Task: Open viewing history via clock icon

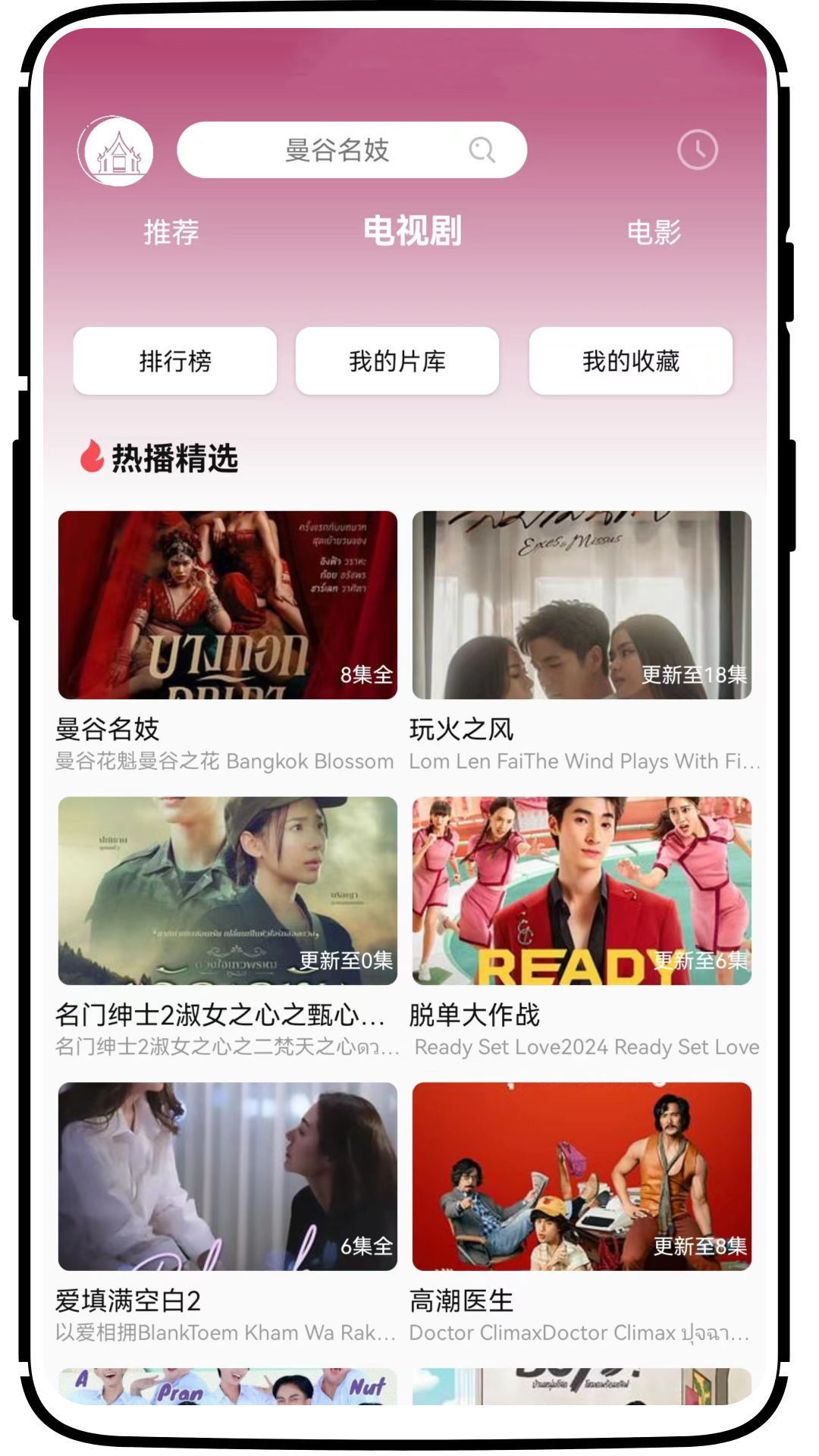Action: click(x=698, y=149)
